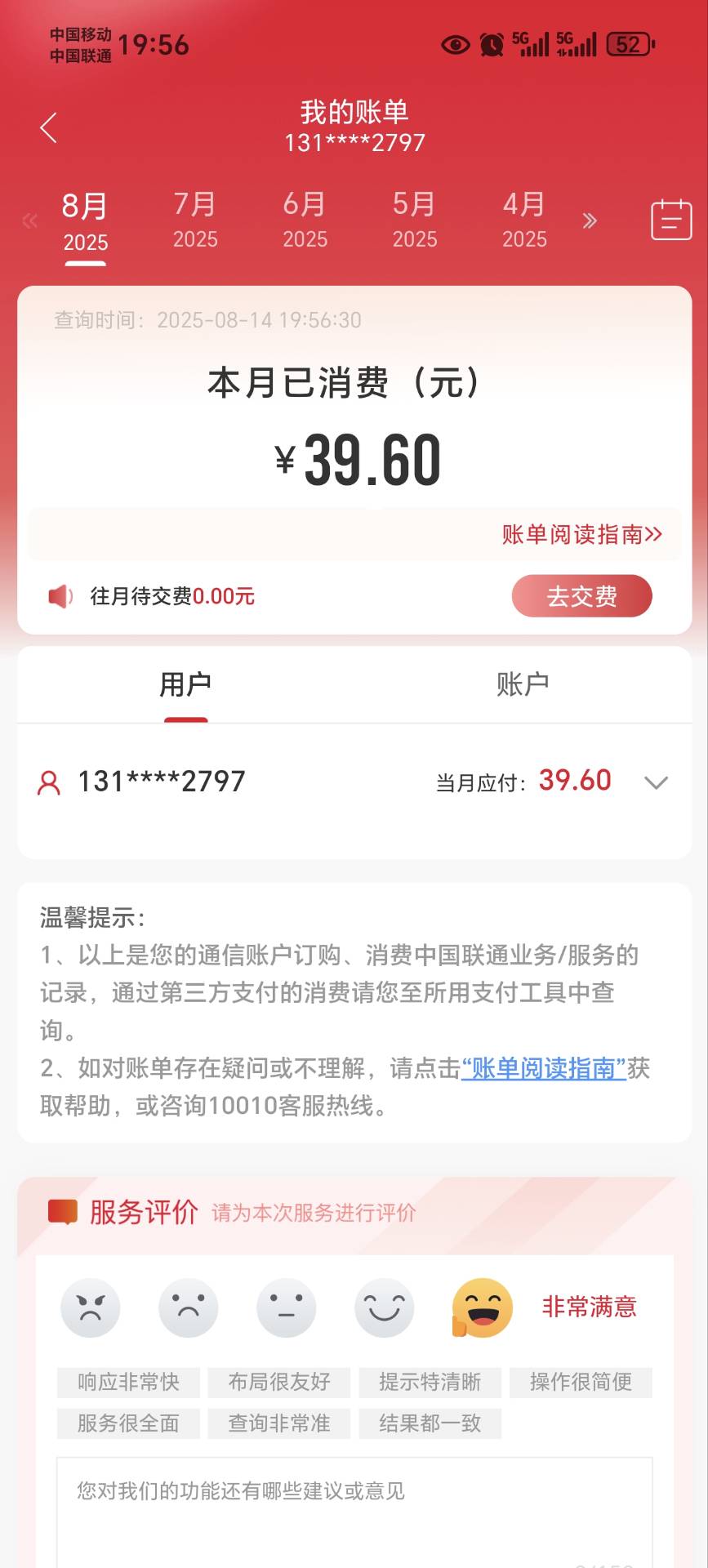Open underlined “账单阅读指南” link in tips
Viewport: 708px width, 1568px height.
[543, 1068]
